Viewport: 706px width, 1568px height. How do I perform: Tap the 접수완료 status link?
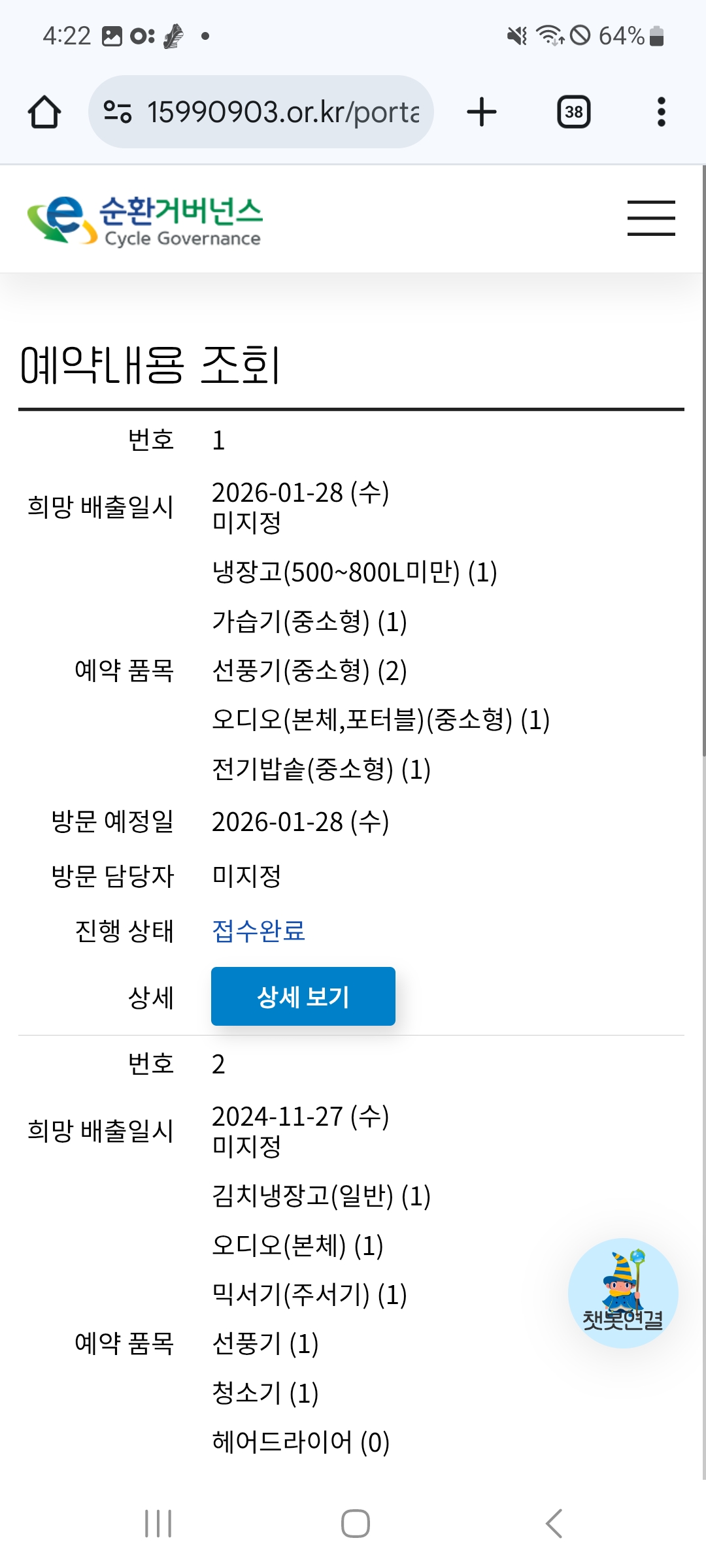click(x=259, y=930)
